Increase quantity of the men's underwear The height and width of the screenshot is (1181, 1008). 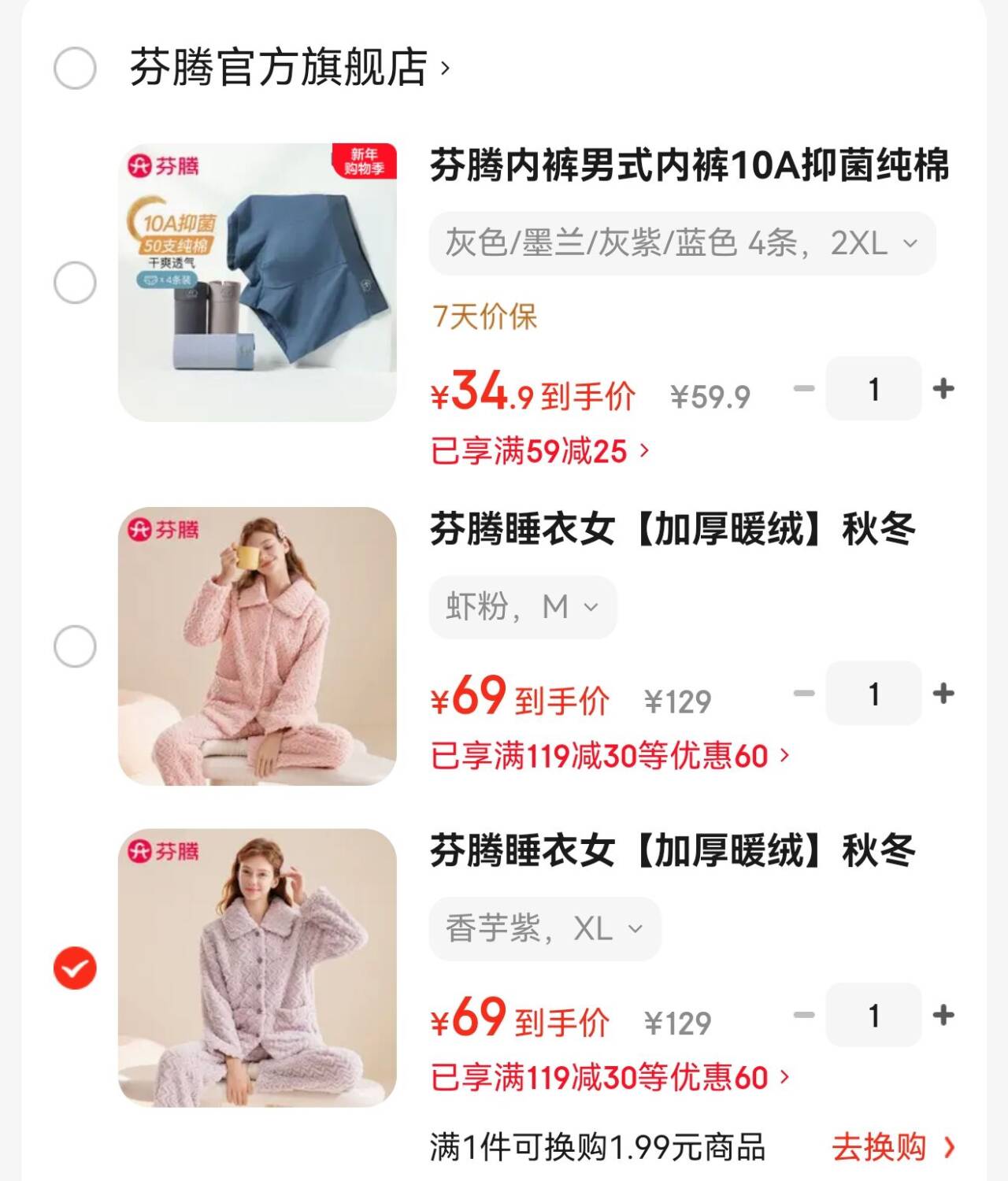click(943, 388)
